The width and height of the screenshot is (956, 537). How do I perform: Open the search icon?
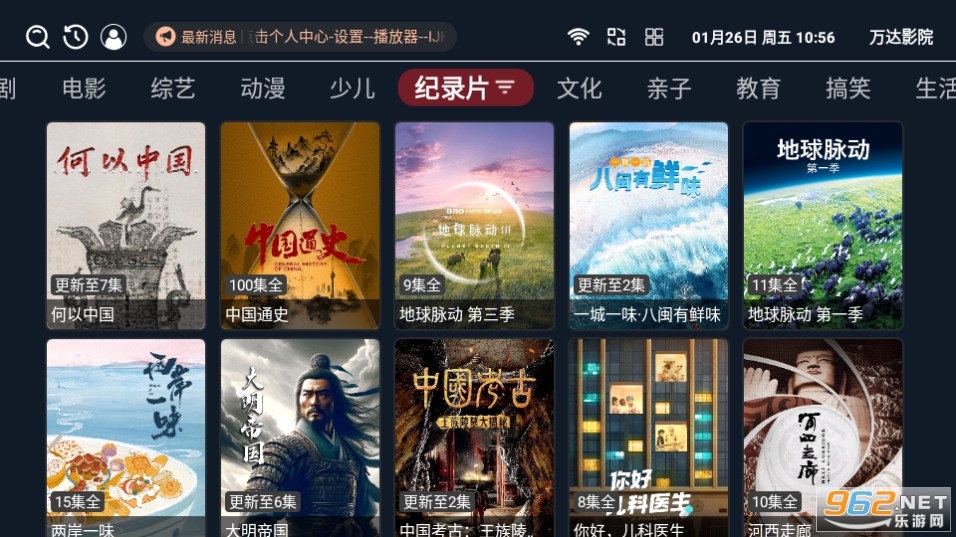(38, 37)
